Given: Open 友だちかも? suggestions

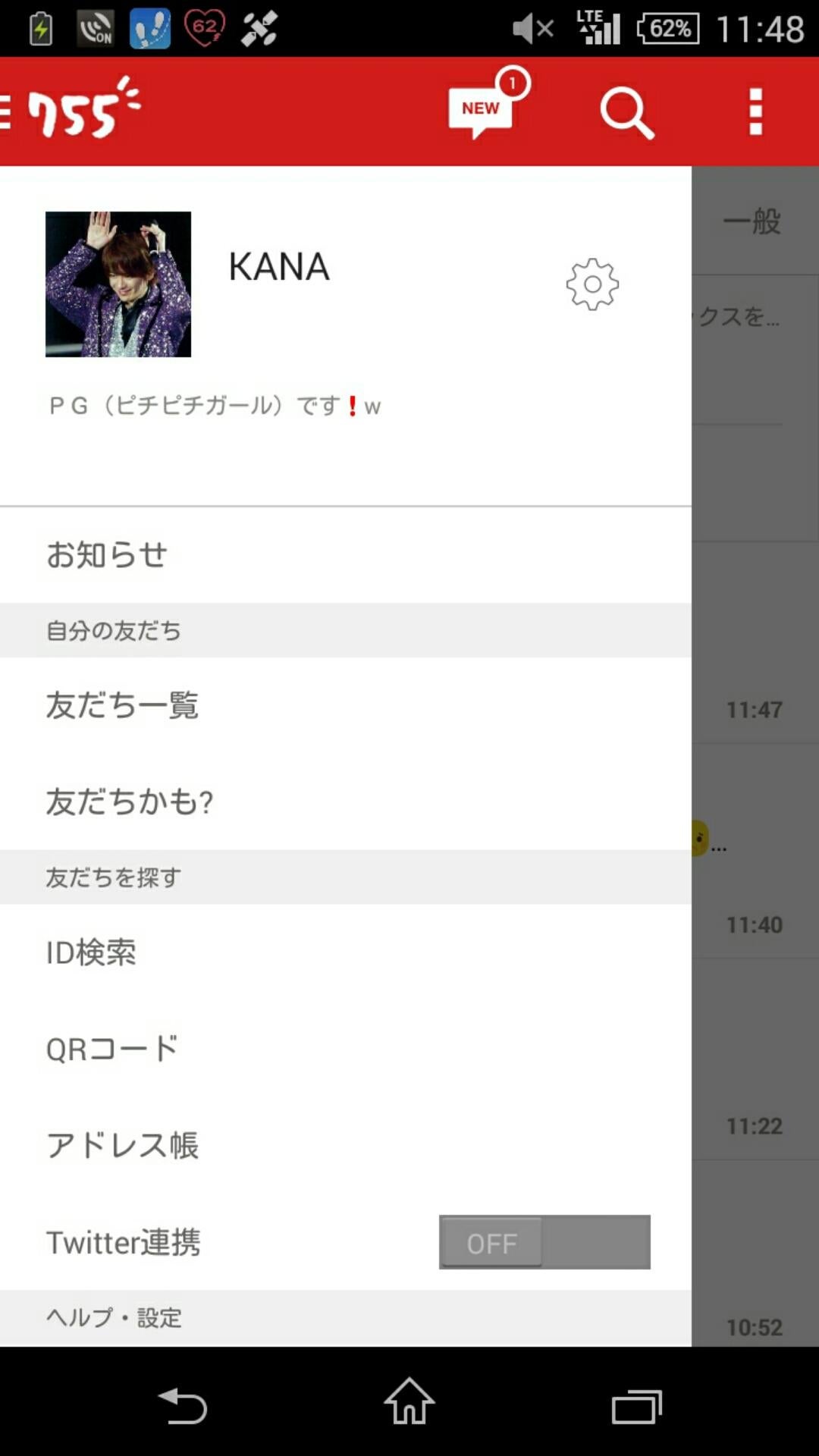Looking at the screenshot, I should point(130,802).
